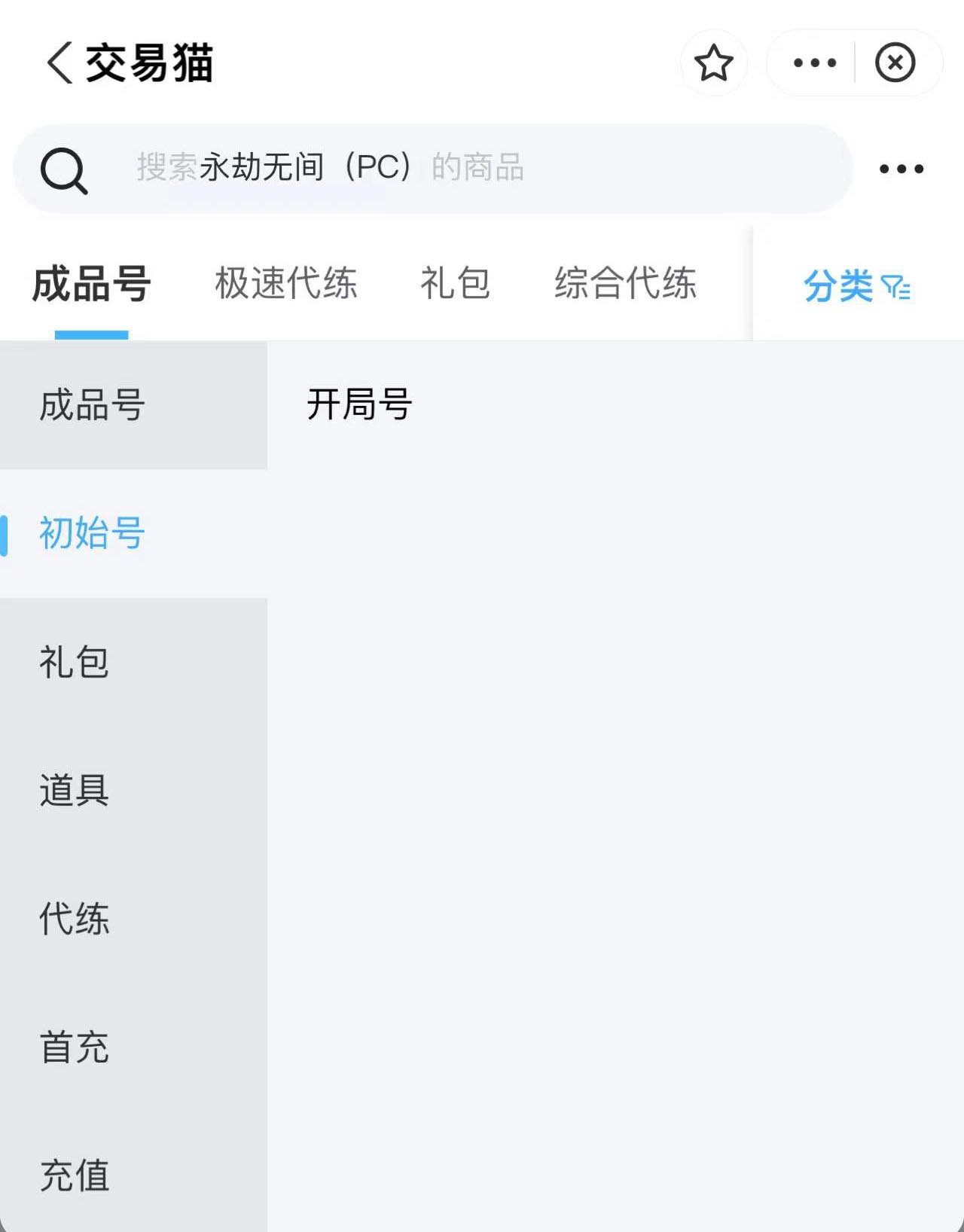Choose 成品号 in the category sidebar

click(x=92, y=405)
